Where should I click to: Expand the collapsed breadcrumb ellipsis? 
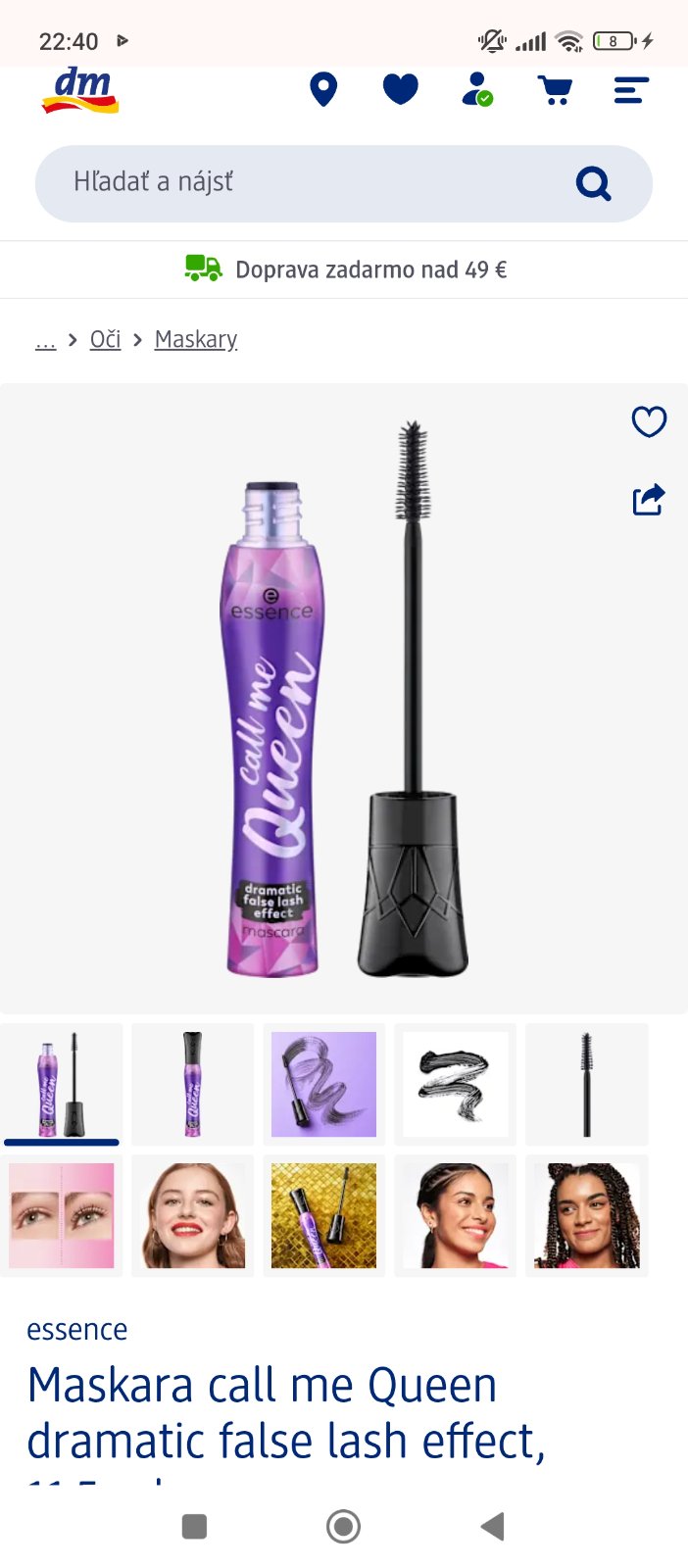(45, 339)
